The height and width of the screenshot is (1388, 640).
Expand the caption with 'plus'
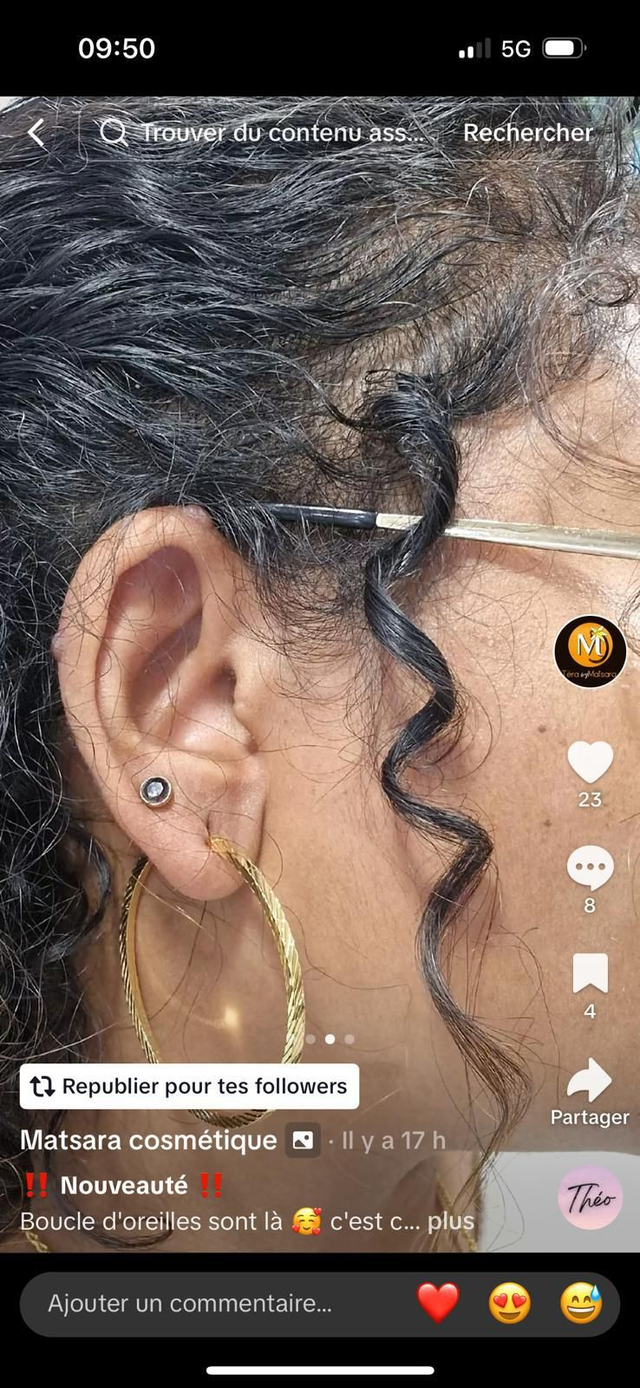point(451,1222)
